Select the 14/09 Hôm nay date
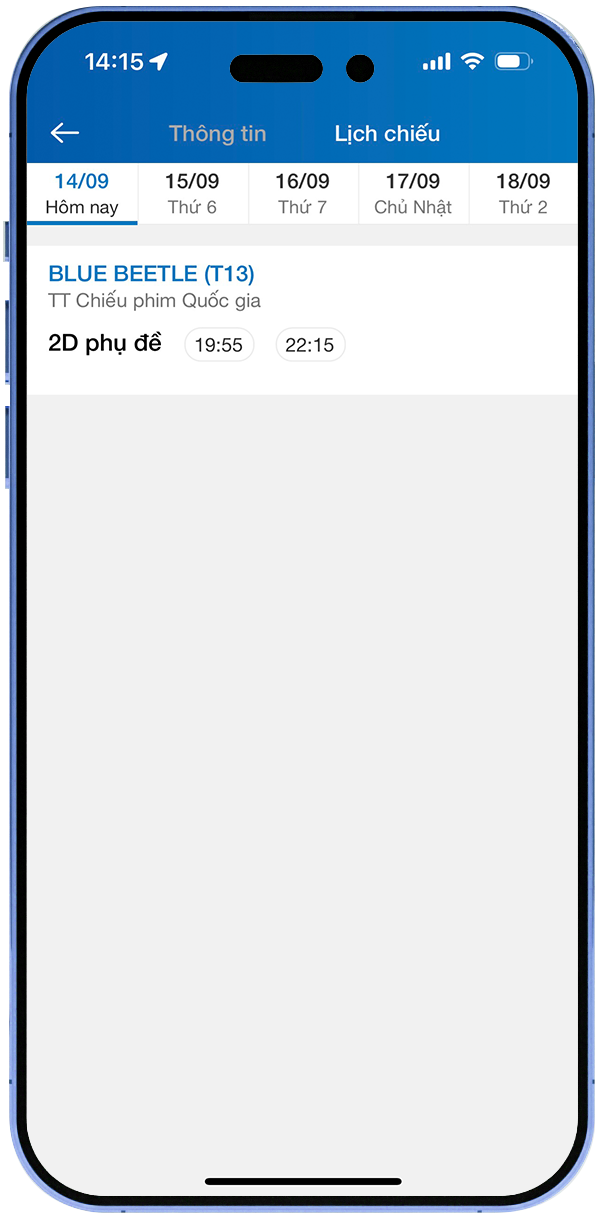This screenshot has width=605, height=1219. [82, 194]
